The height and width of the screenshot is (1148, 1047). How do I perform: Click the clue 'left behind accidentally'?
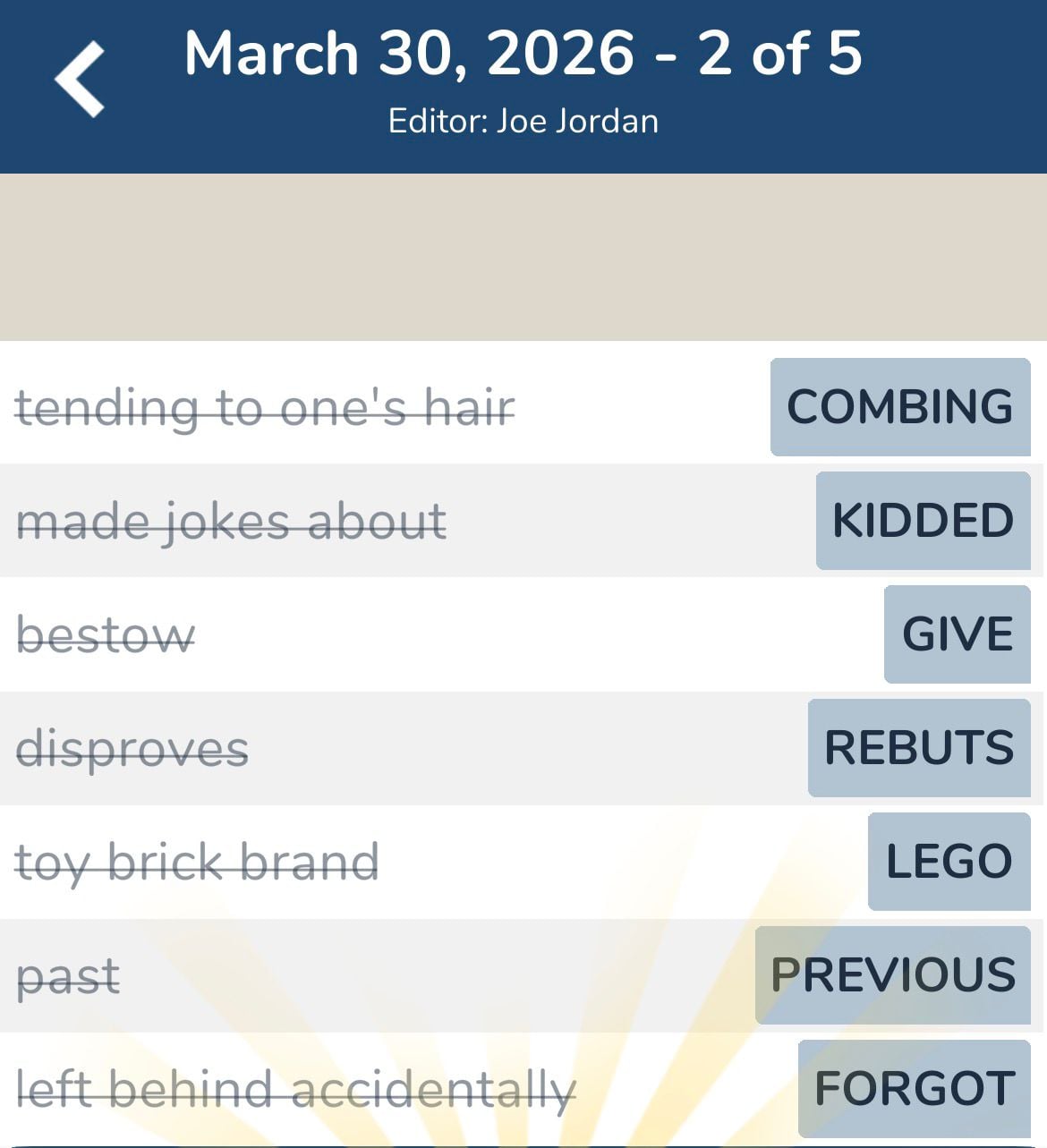point(295,1088)
